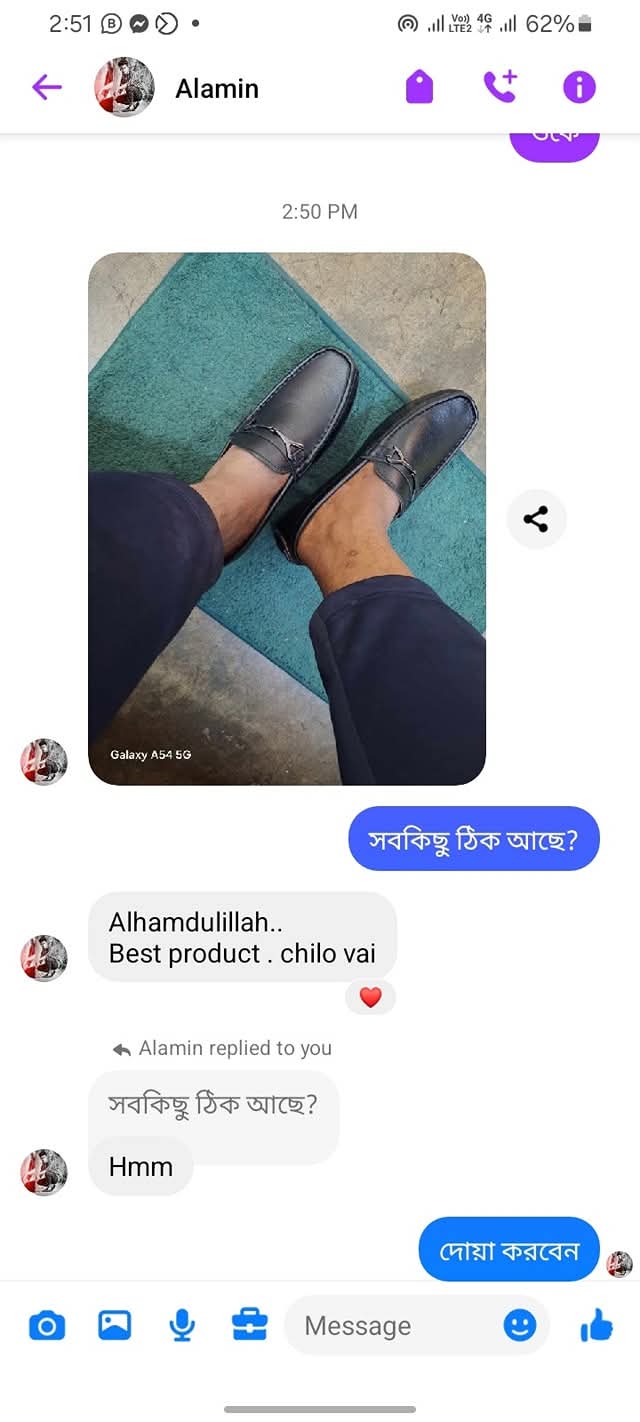Image resolution: width=640 pixels, height=1422 pixels.
Task: Go back from Alamin chat
Action: click(x=47, y=88)
